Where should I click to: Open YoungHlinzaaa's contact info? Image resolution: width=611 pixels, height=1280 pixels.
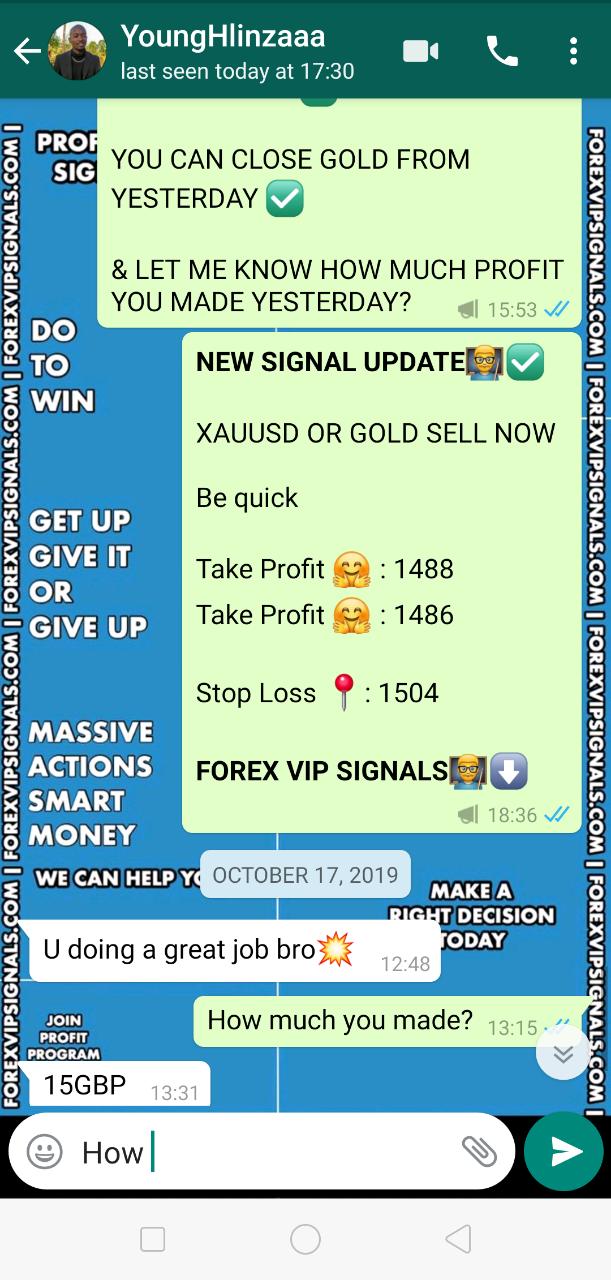[x=237, y=51]
